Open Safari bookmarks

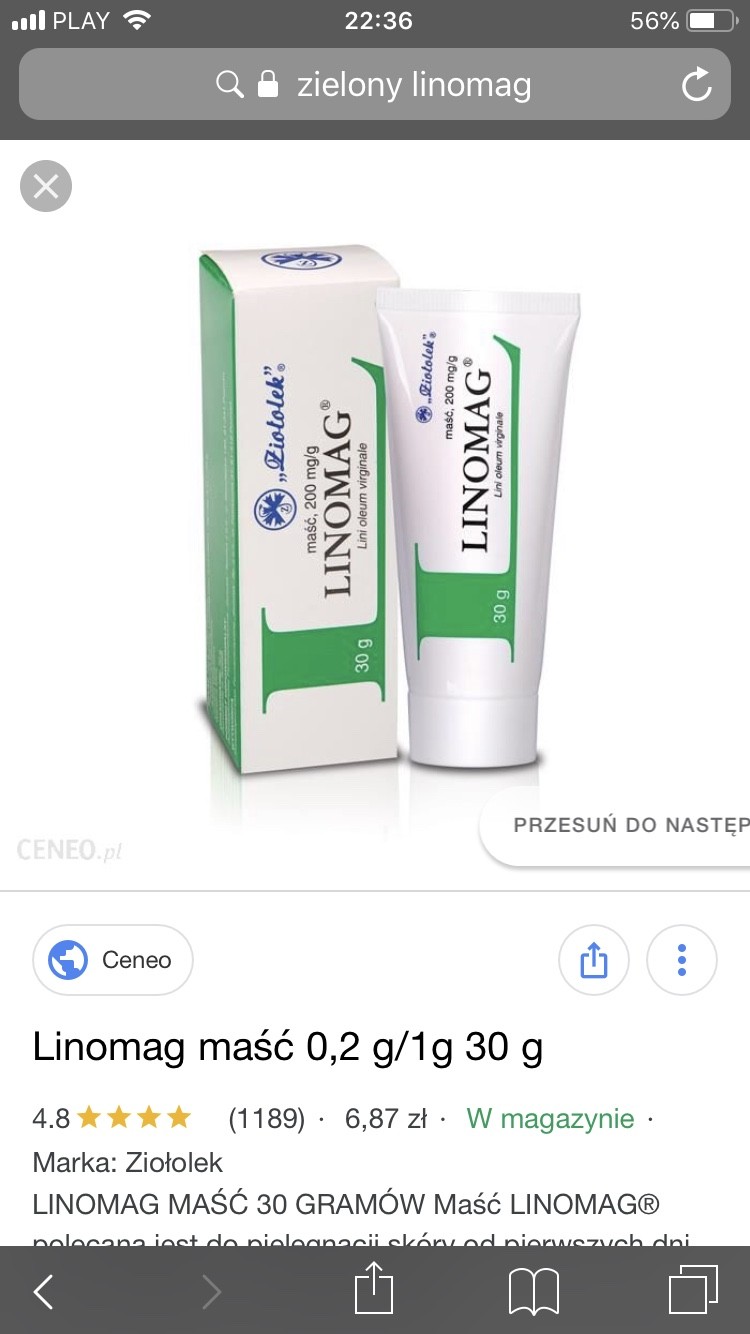click(x=533, y=1291)
